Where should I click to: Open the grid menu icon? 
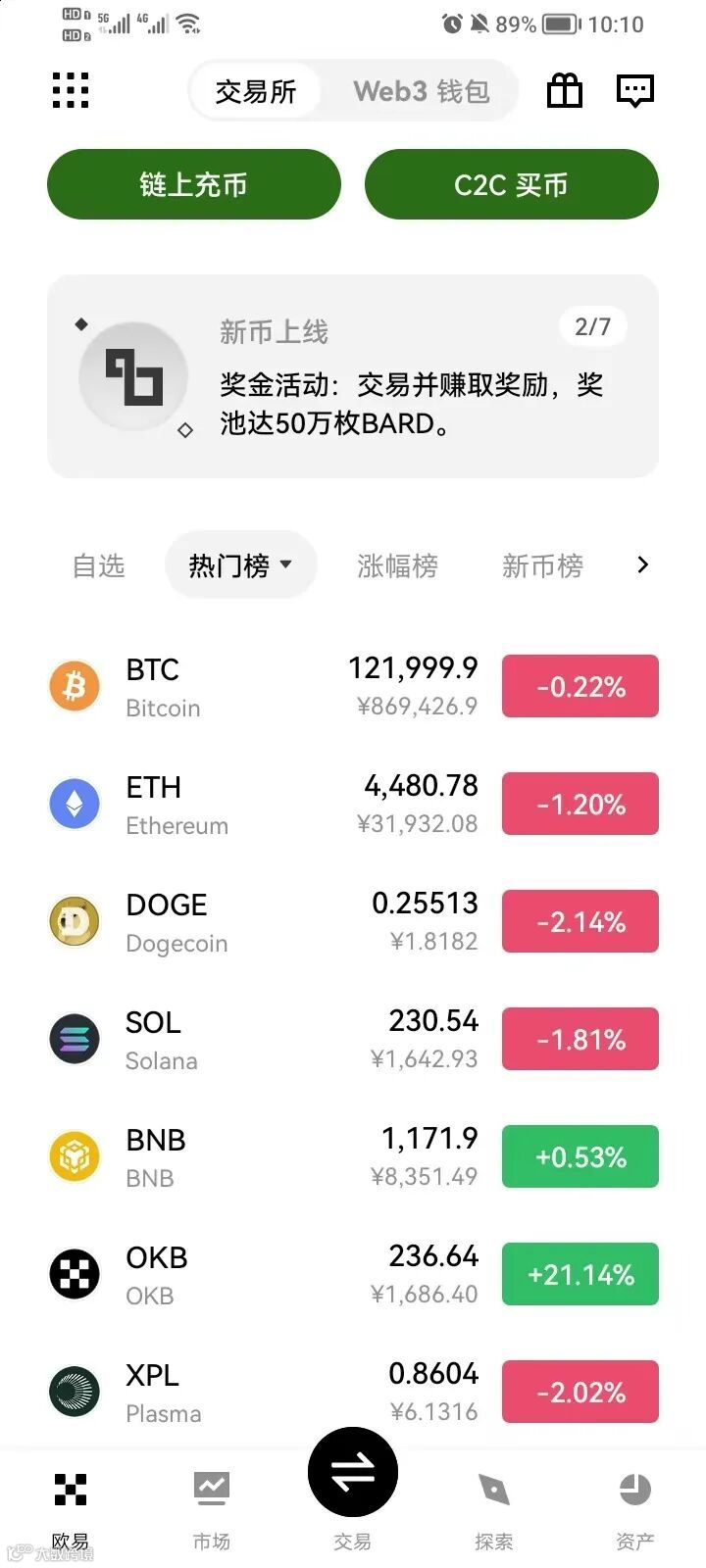[71, 90]
